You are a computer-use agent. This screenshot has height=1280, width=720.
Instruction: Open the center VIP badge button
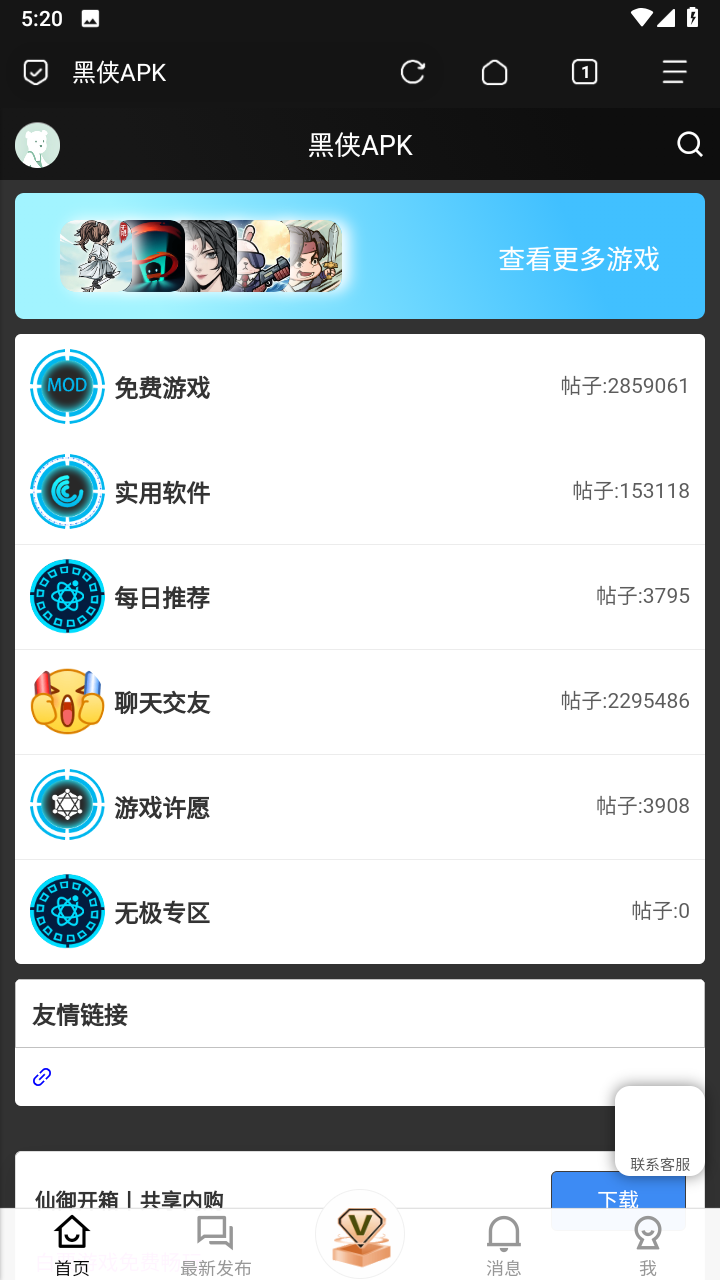click(360, 1234)
